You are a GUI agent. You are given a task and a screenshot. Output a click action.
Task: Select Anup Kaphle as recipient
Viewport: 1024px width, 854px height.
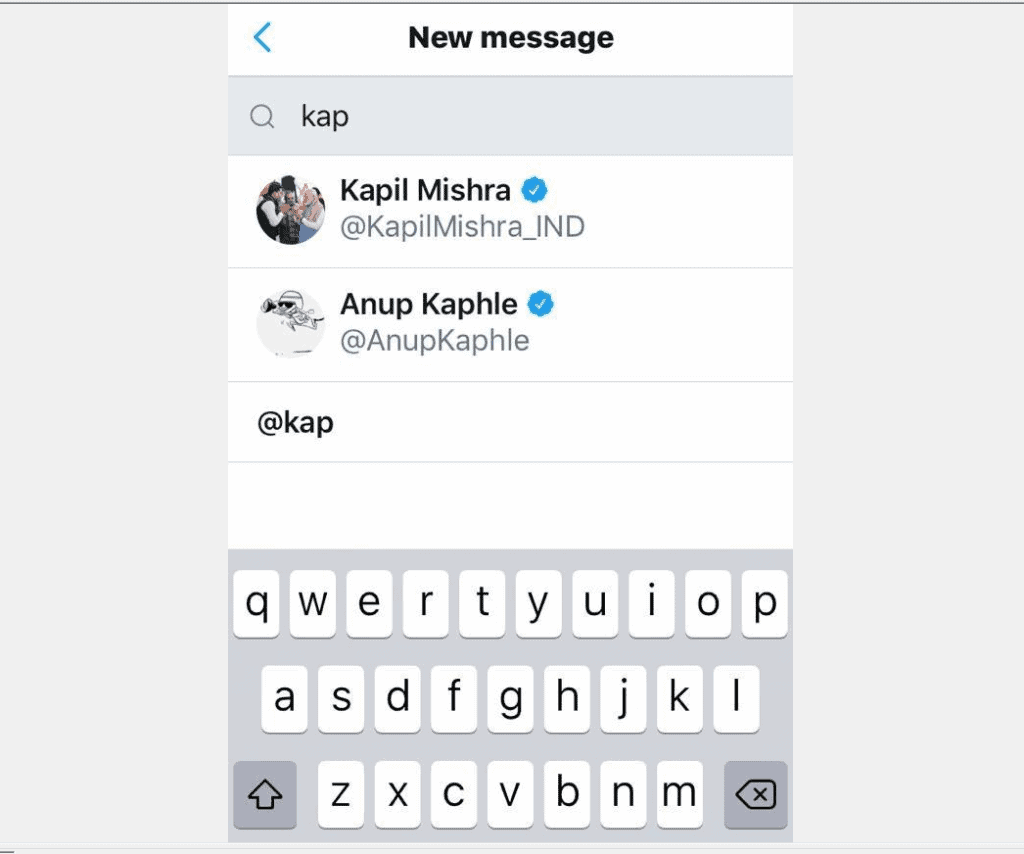tap(510, 323)
